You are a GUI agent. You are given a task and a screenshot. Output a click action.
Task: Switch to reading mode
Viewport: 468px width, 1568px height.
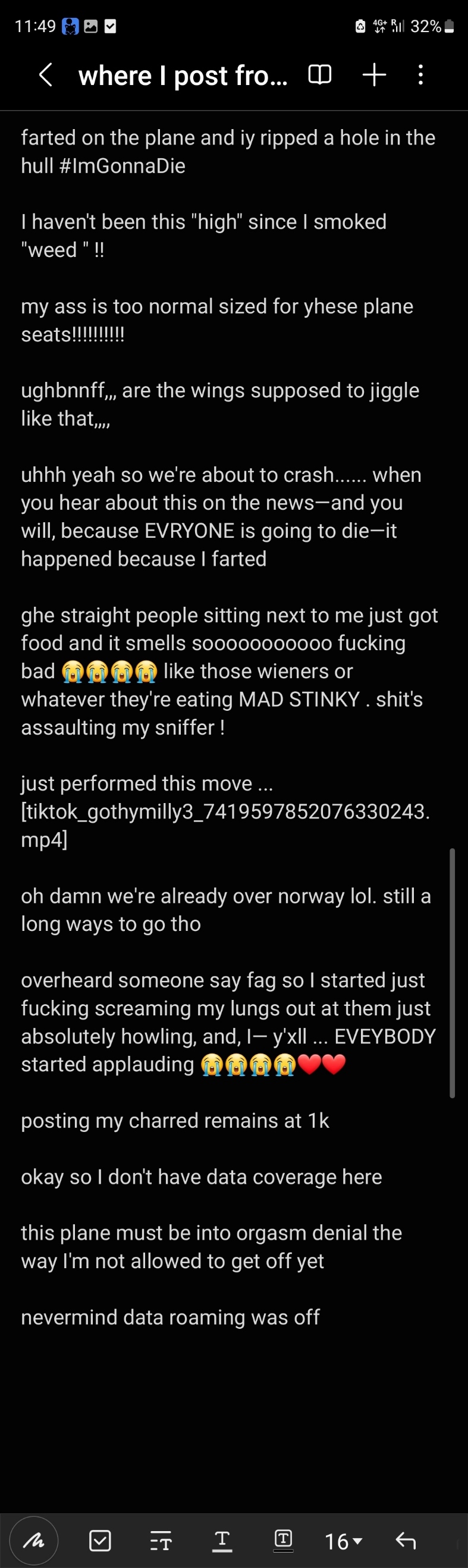(x=319, y=75)
